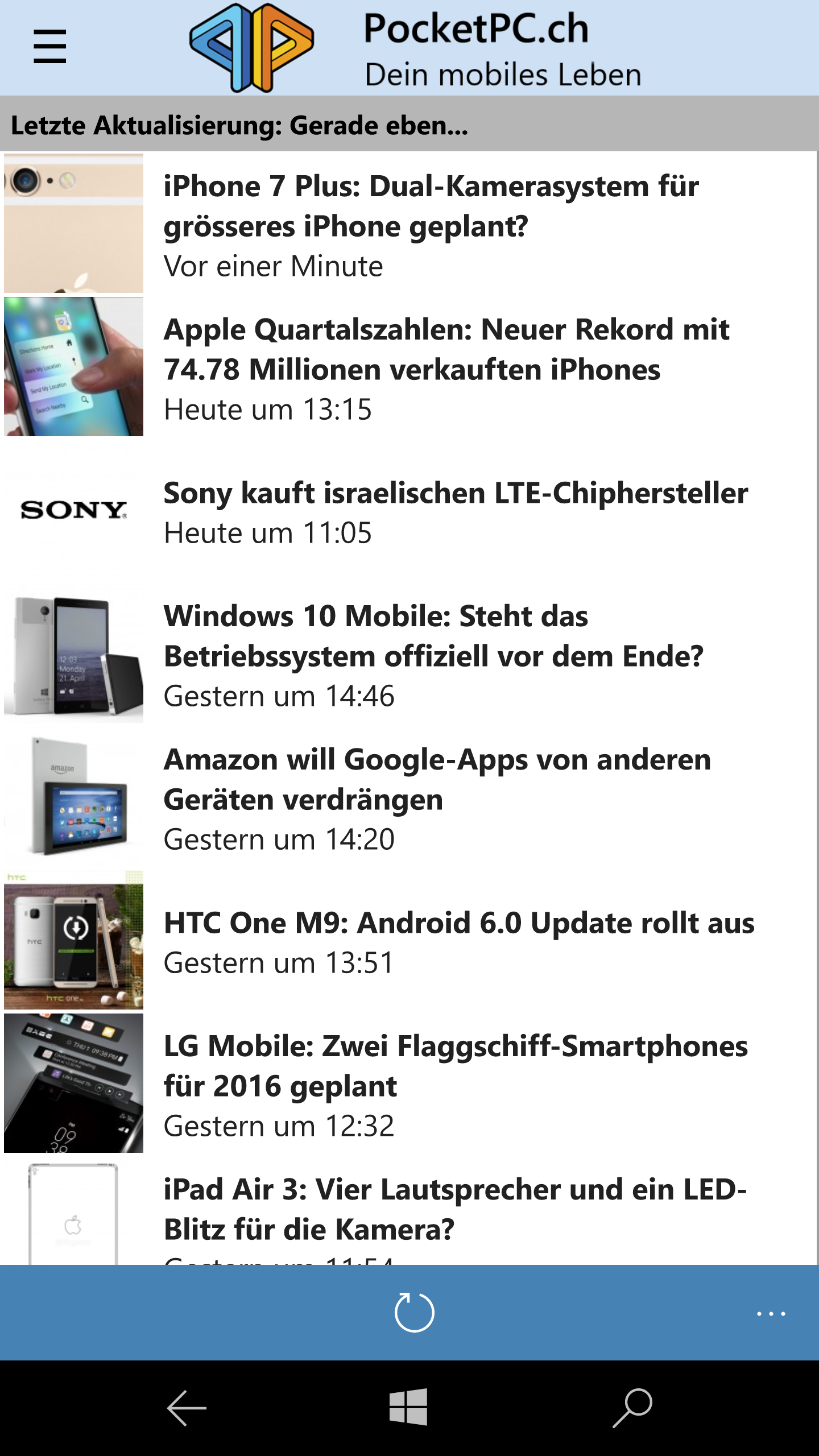This screenshot has height=1456, width=819.
Task: Open the hamburger menu
Action: (50, 47)
